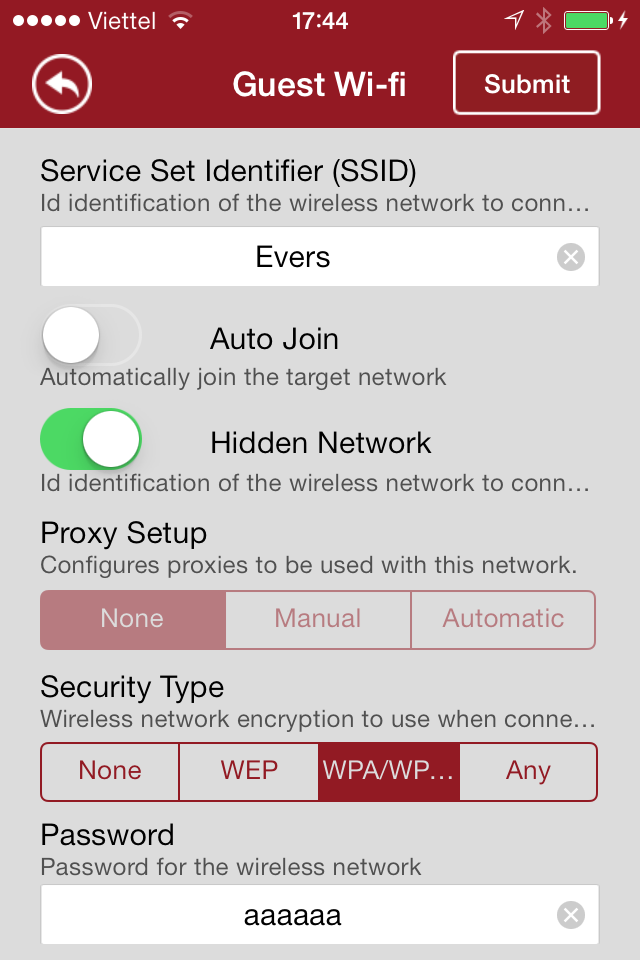Viewport: 640px width, 960px height.
Task: Choose None as the Security Type
Action: coord(110,771)
